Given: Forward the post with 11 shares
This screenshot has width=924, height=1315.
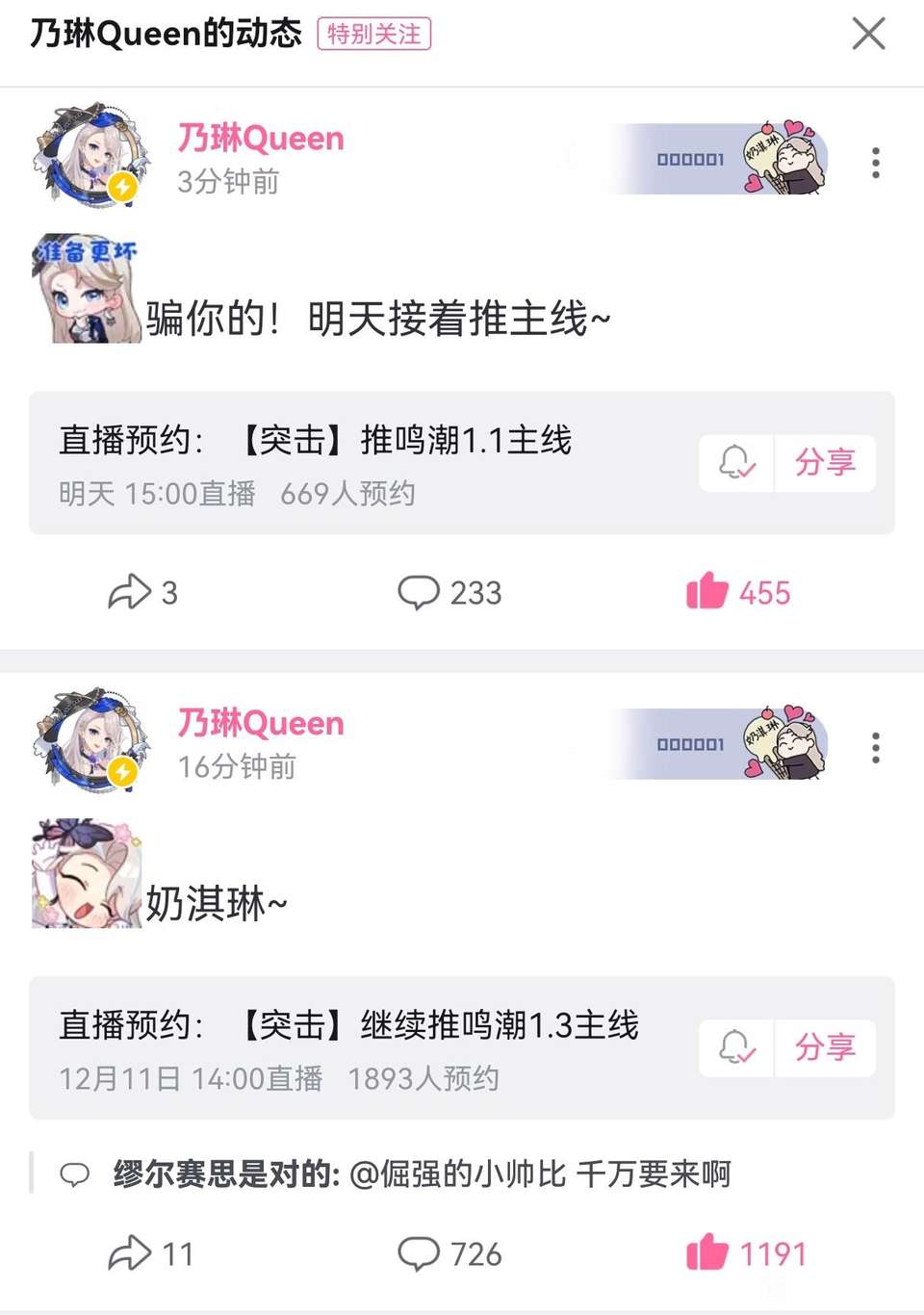Looking at the screenshot, I should point(149,1253).
